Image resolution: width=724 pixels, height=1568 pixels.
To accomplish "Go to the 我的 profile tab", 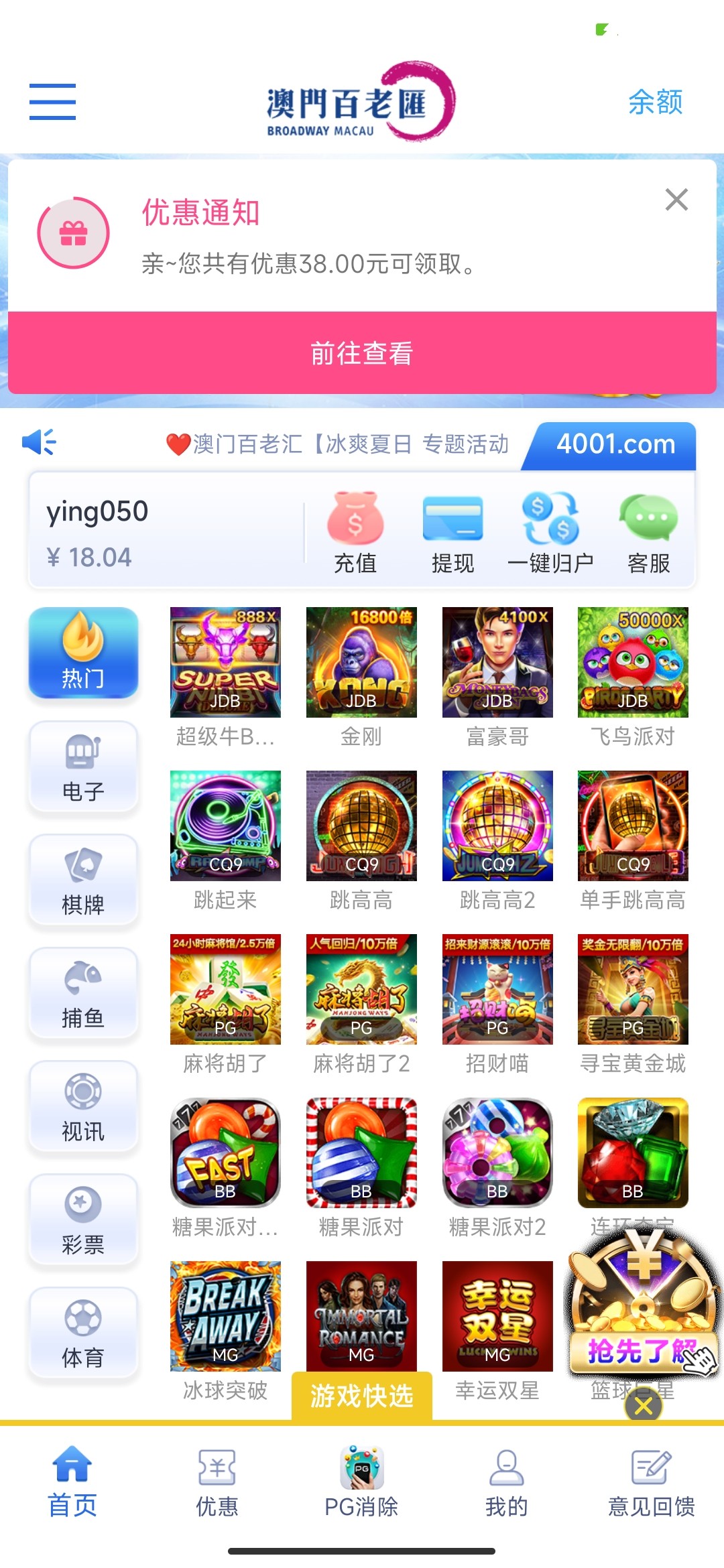I will (507, 1483).
